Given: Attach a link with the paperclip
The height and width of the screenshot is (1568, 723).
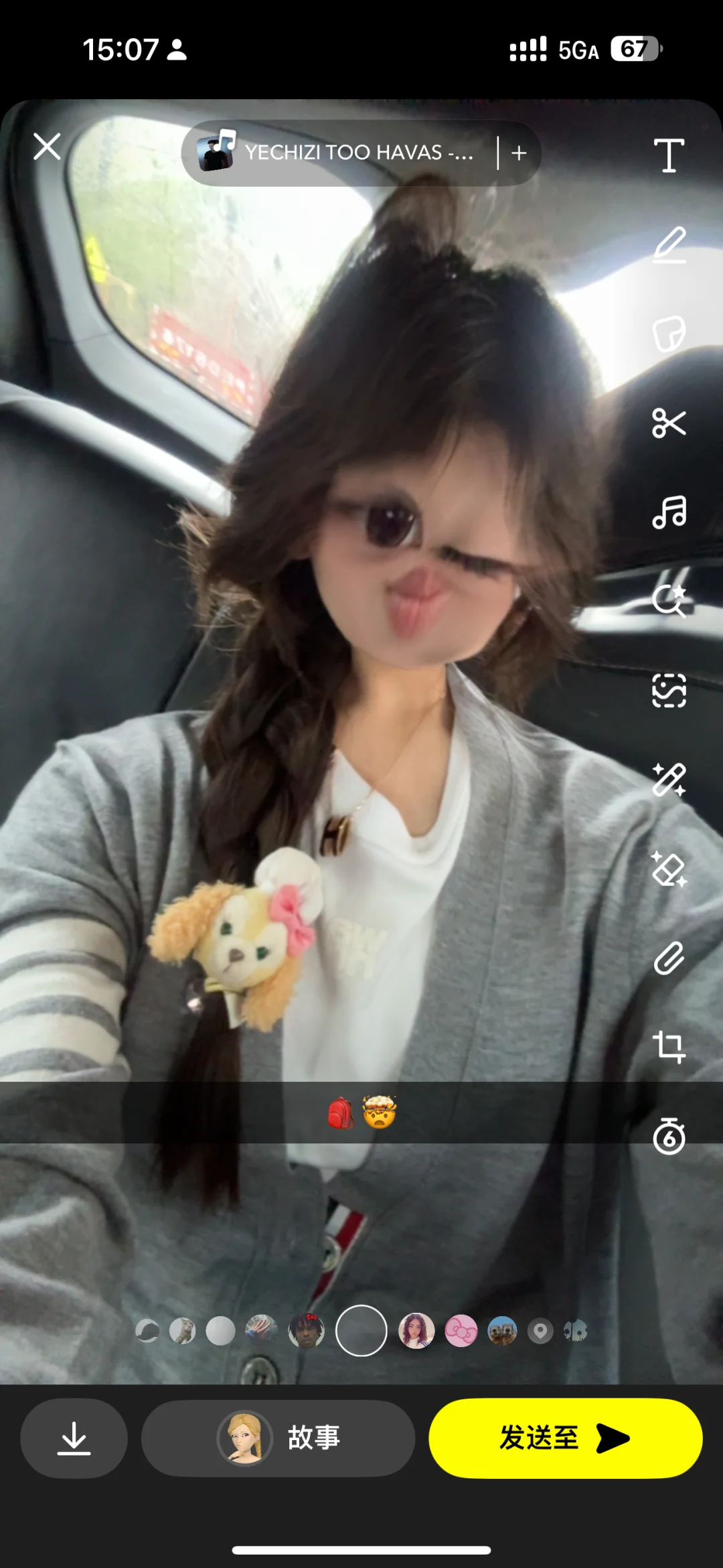Looking at the screenshot, I should point(669,958).
